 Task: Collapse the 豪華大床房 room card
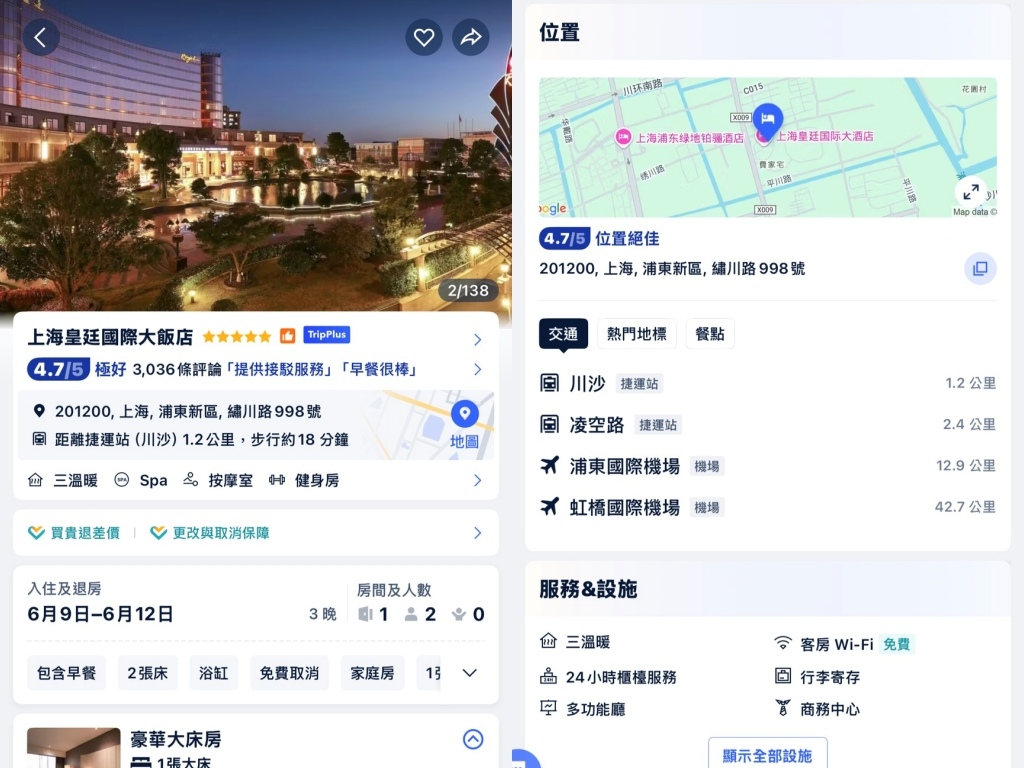pos(473,739)
